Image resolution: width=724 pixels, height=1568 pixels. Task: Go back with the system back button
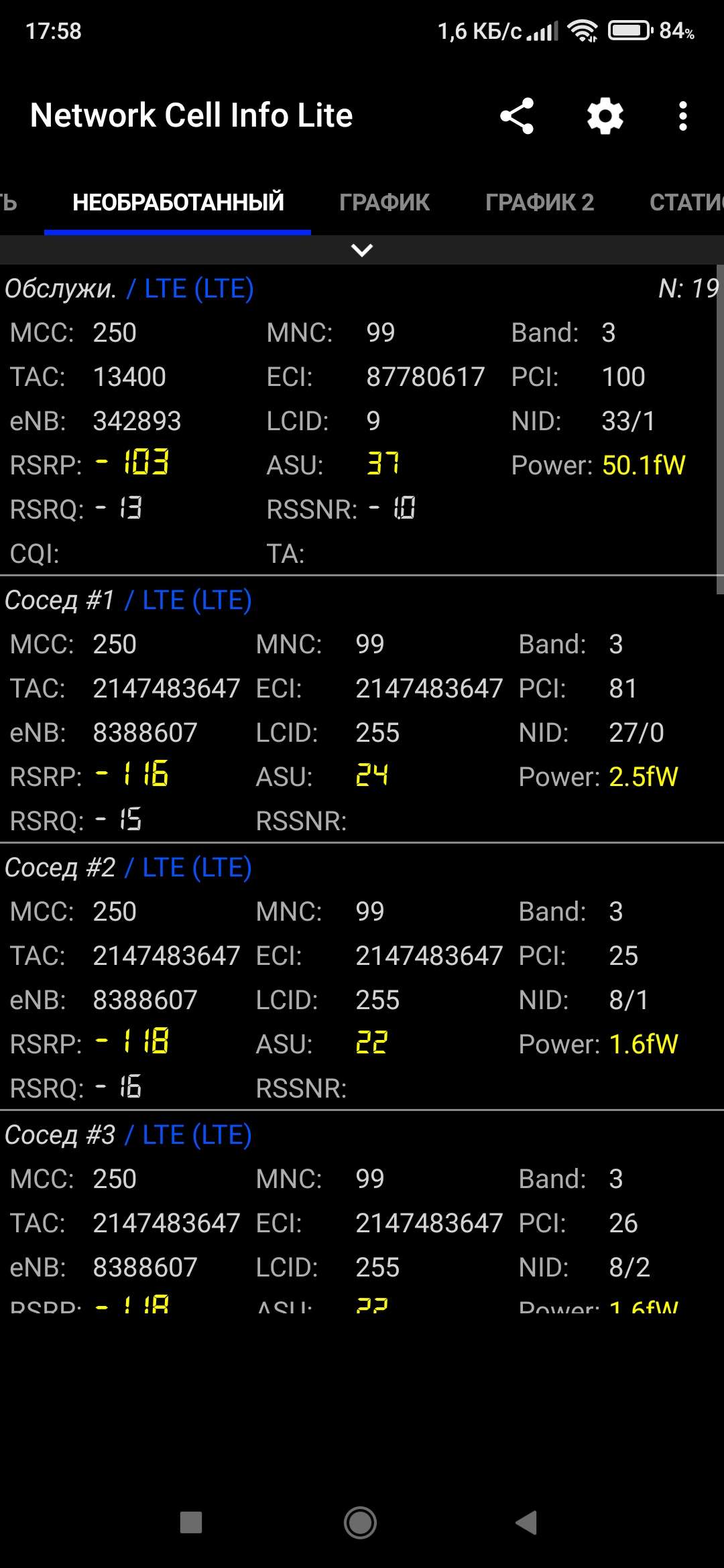pos(526,1522)
